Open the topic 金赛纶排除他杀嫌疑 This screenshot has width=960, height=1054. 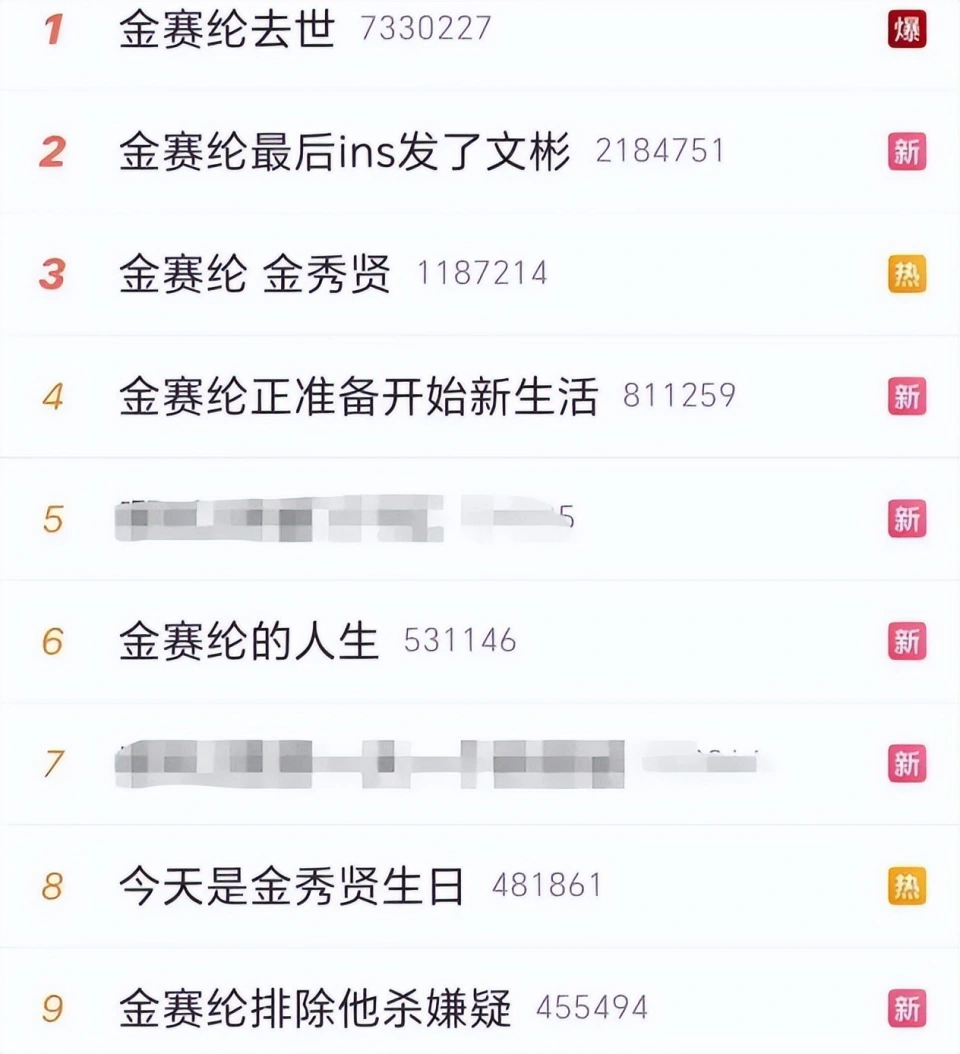[x=315, y=1008]
